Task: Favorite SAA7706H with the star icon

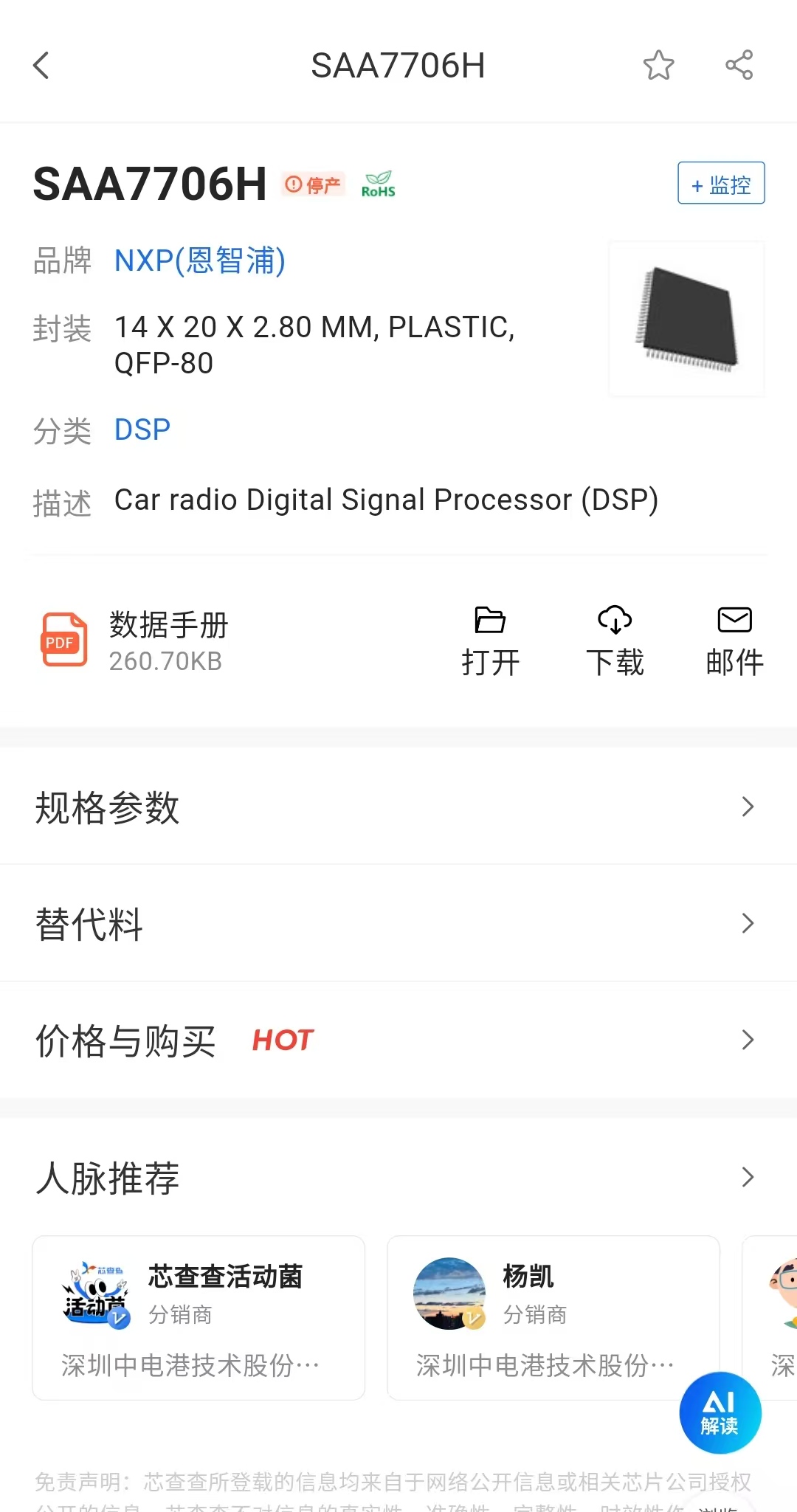Action: pos(658,65)
